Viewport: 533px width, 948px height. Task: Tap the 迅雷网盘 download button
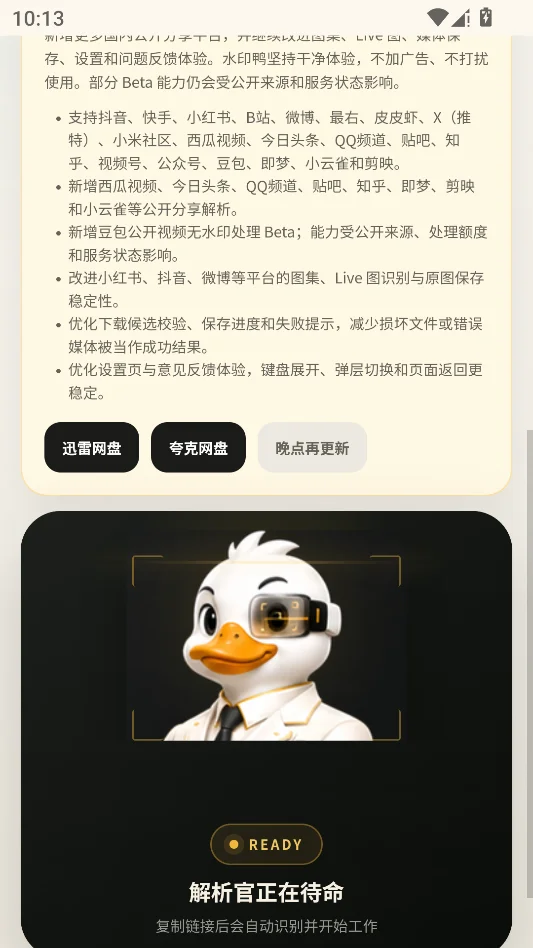pyautogui.click(x=91, y=447)
